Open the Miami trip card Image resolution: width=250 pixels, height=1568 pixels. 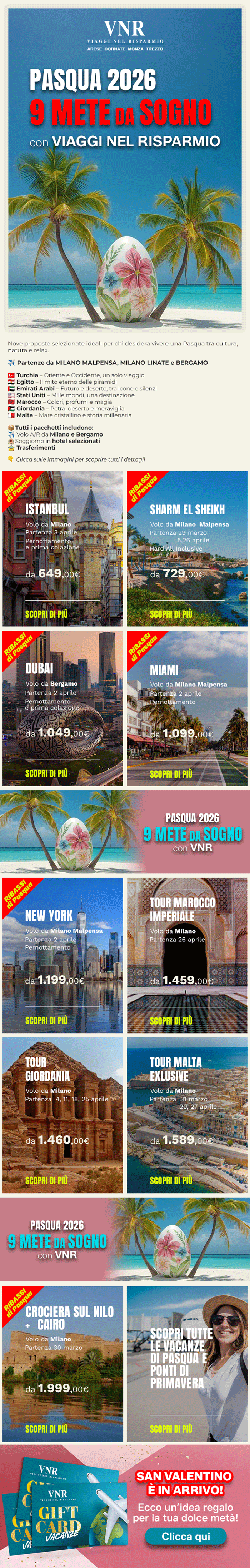[187, 708]
